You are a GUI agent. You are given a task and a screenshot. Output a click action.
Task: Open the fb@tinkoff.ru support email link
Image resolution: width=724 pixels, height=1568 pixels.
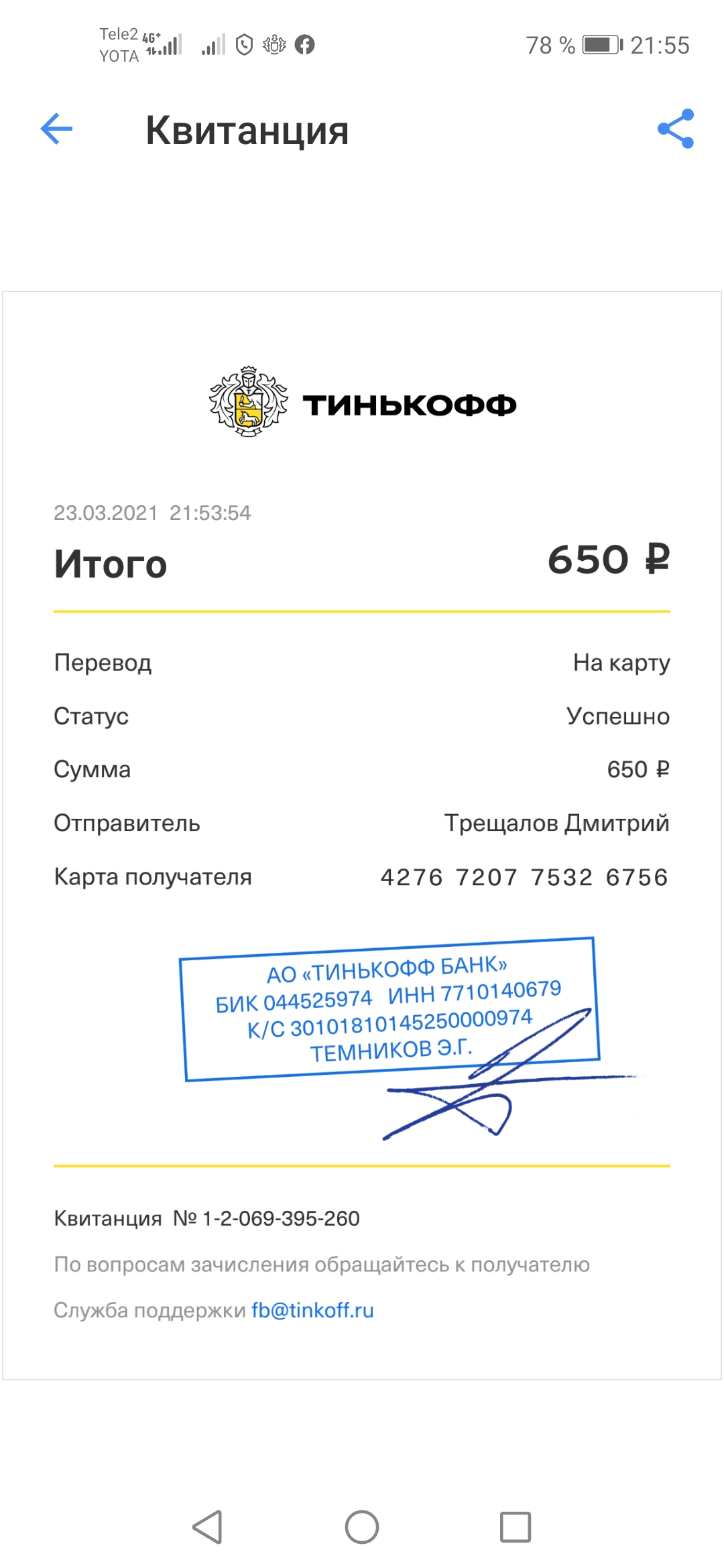pos(312,1310)
